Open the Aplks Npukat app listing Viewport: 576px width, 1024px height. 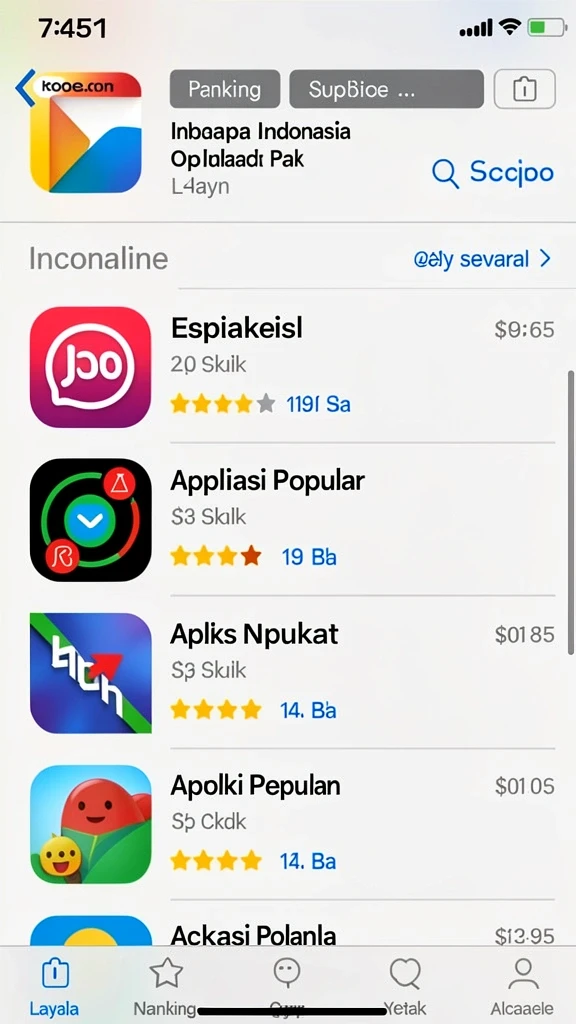pyautogui.click(x=293, y=672)
